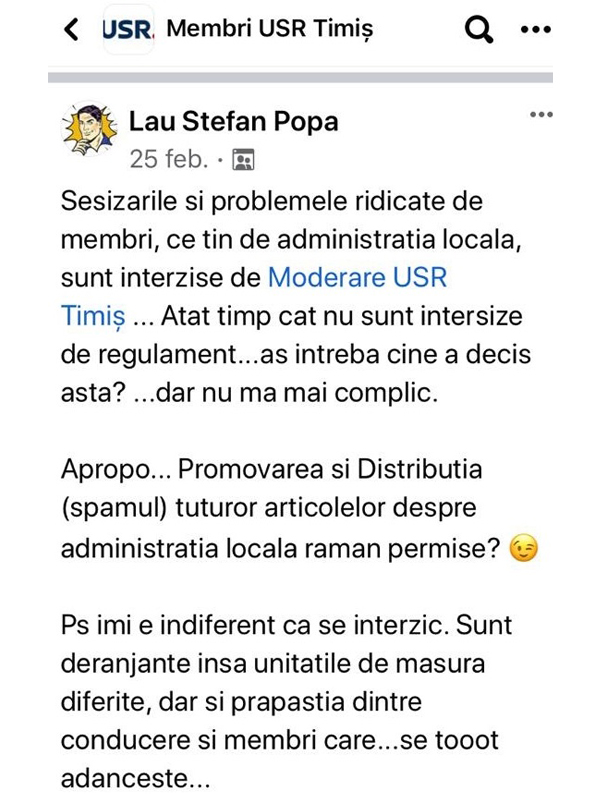The image size is (600, 800).
Task: Open Lau Stefan Popa's profile picture
Action: click(89, 131)
